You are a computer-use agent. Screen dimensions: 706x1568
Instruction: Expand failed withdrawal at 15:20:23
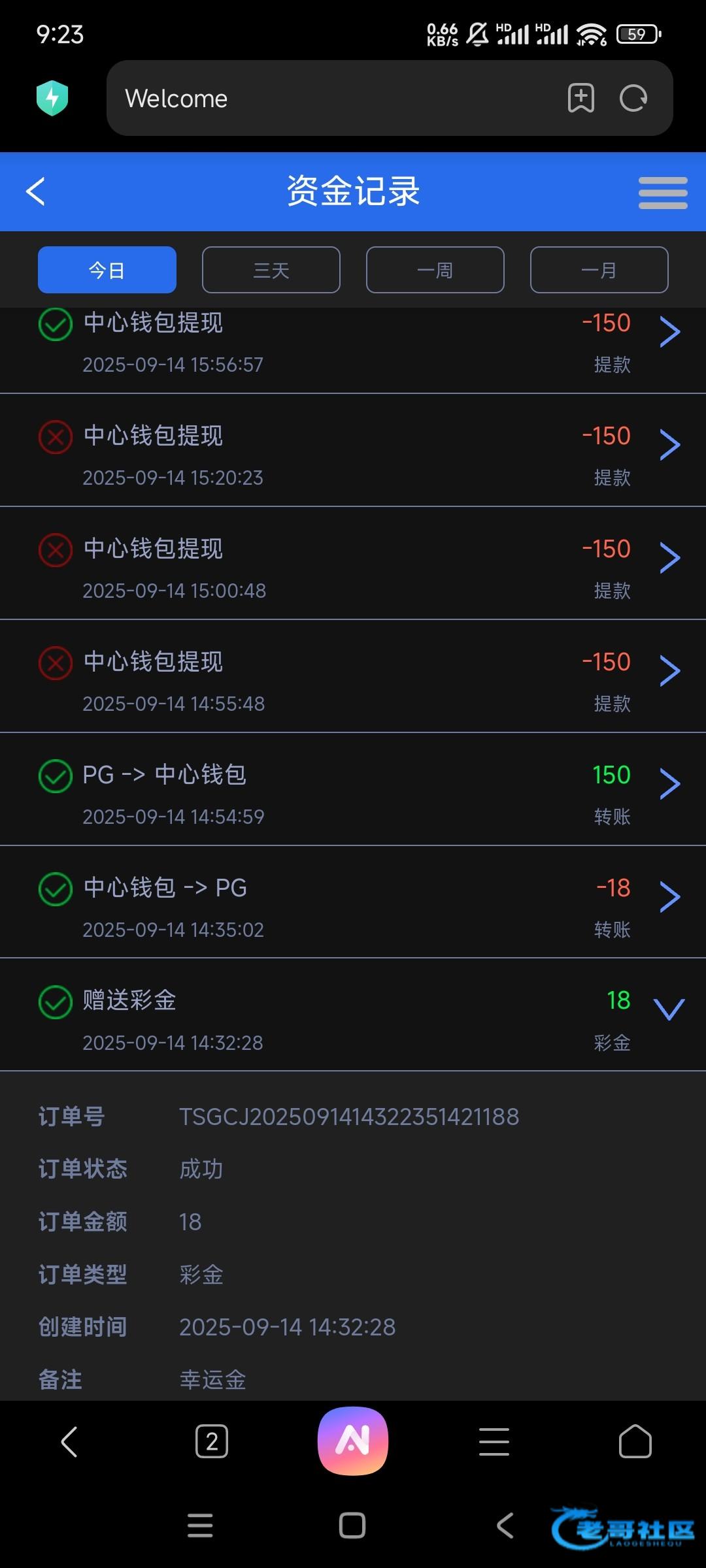click(669, 446)
